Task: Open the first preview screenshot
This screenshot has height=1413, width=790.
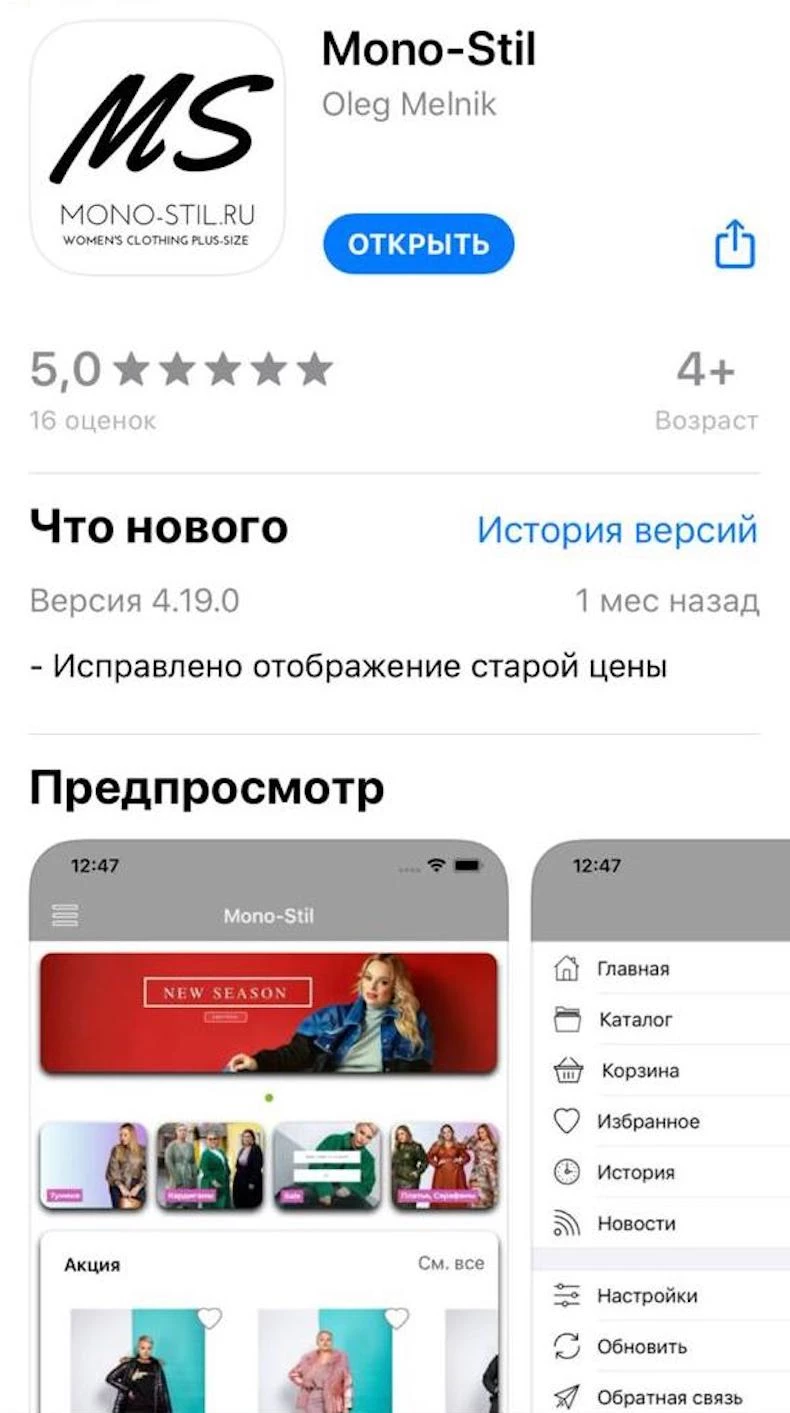Action: pos(269,1126)
